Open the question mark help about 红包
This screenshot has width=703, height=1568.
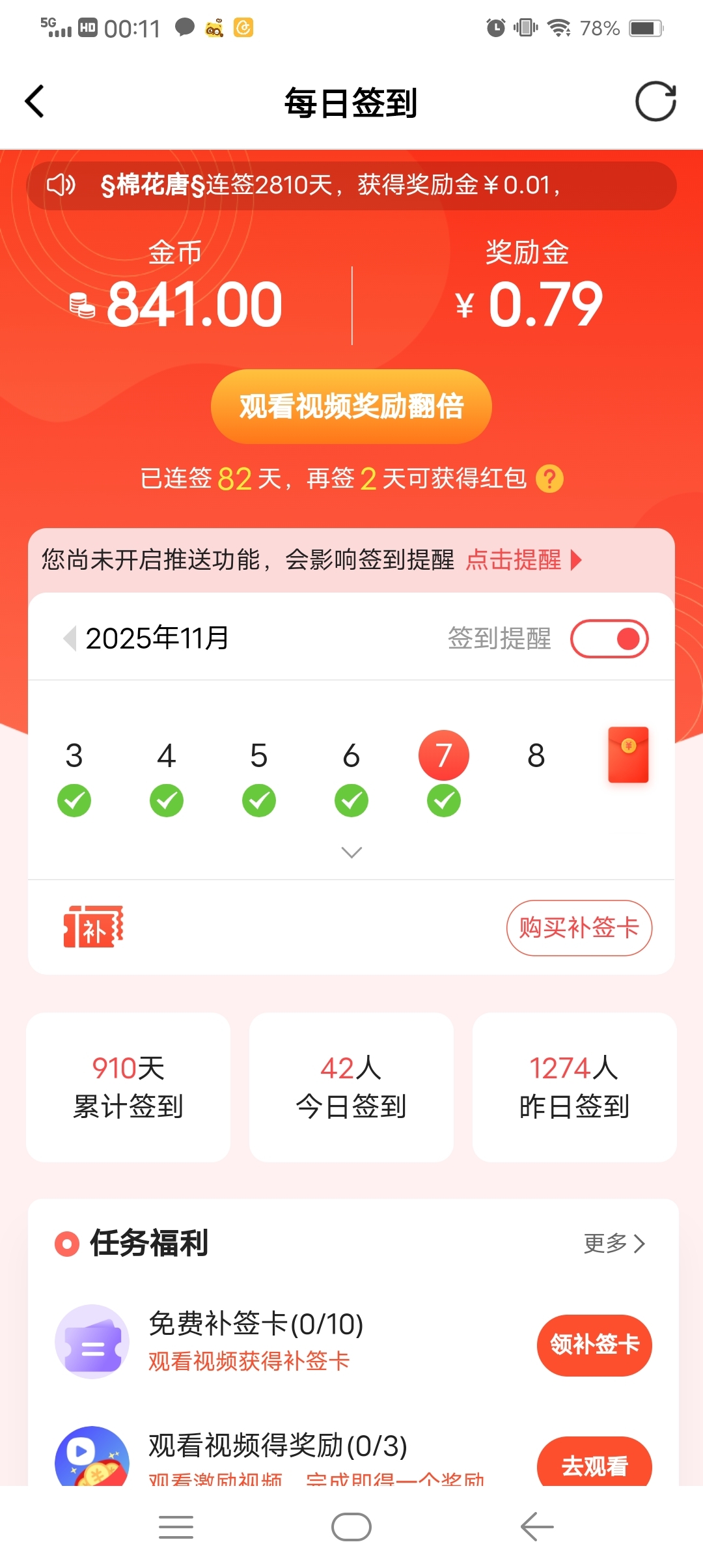[x=549, y=479]
